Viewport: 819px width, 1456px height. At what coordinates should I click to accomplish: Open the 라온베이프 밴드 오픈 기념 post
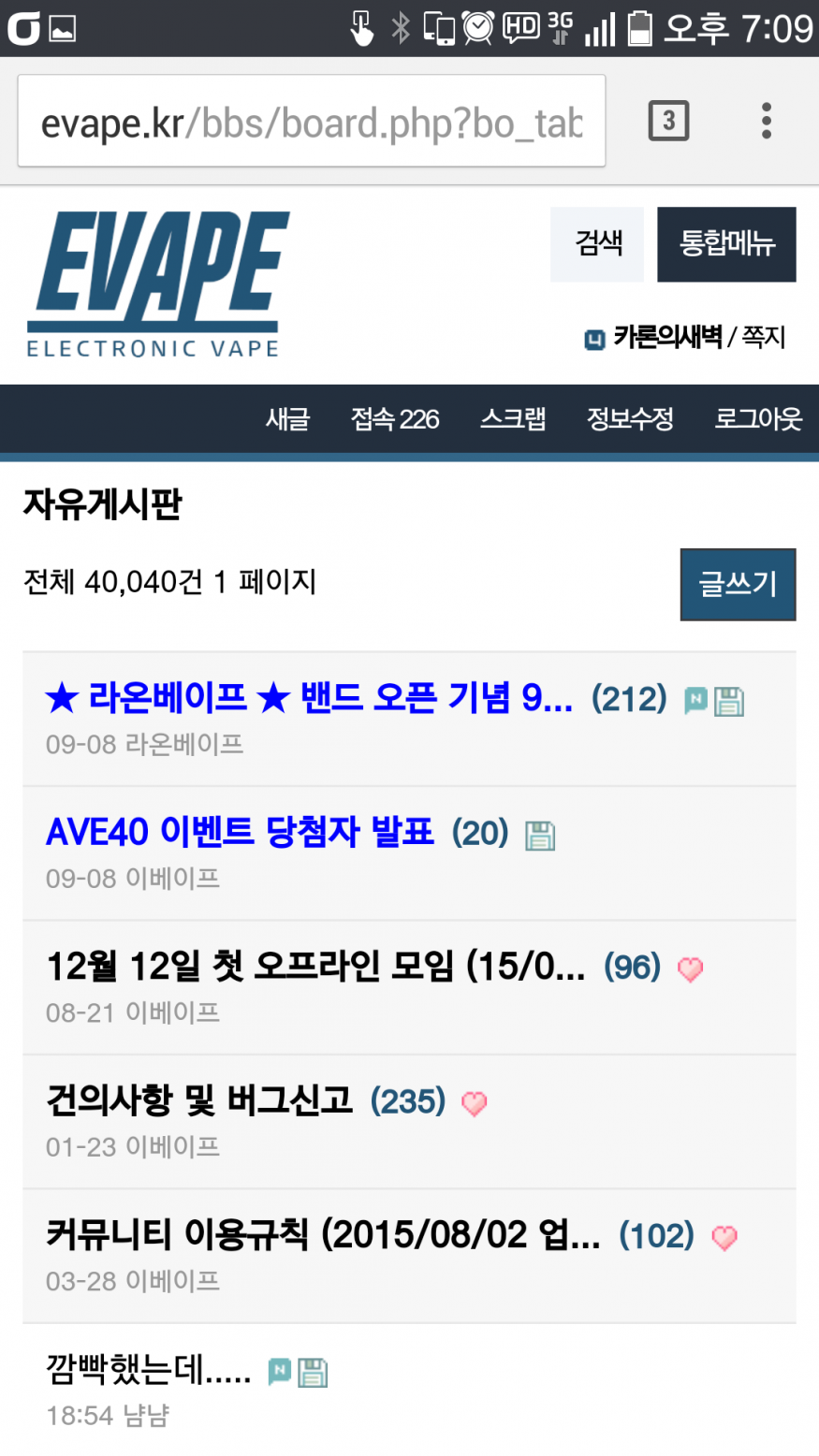click(x=309, y=698)
